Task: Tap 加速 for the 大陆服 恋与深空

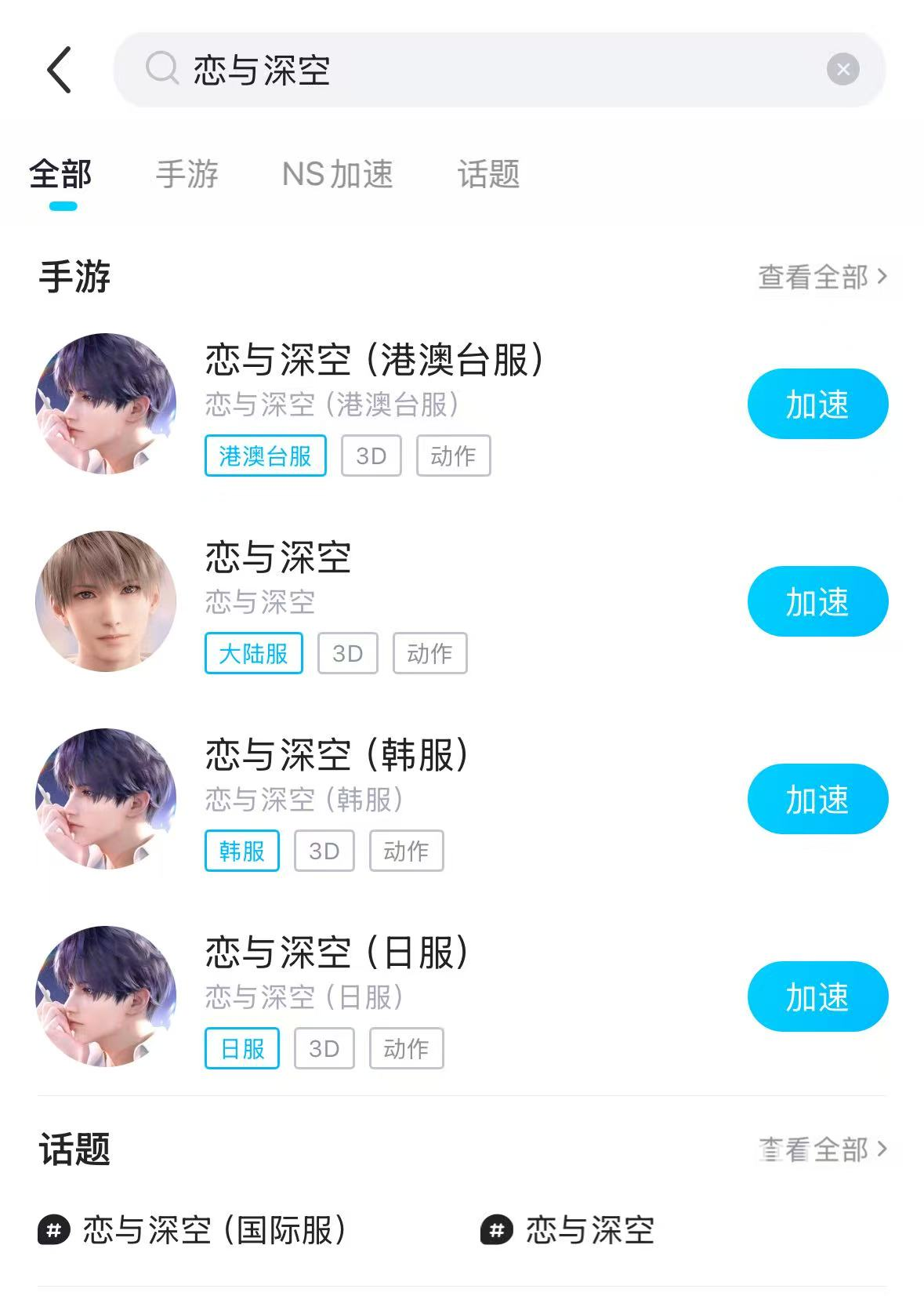Action: [817, 602]
